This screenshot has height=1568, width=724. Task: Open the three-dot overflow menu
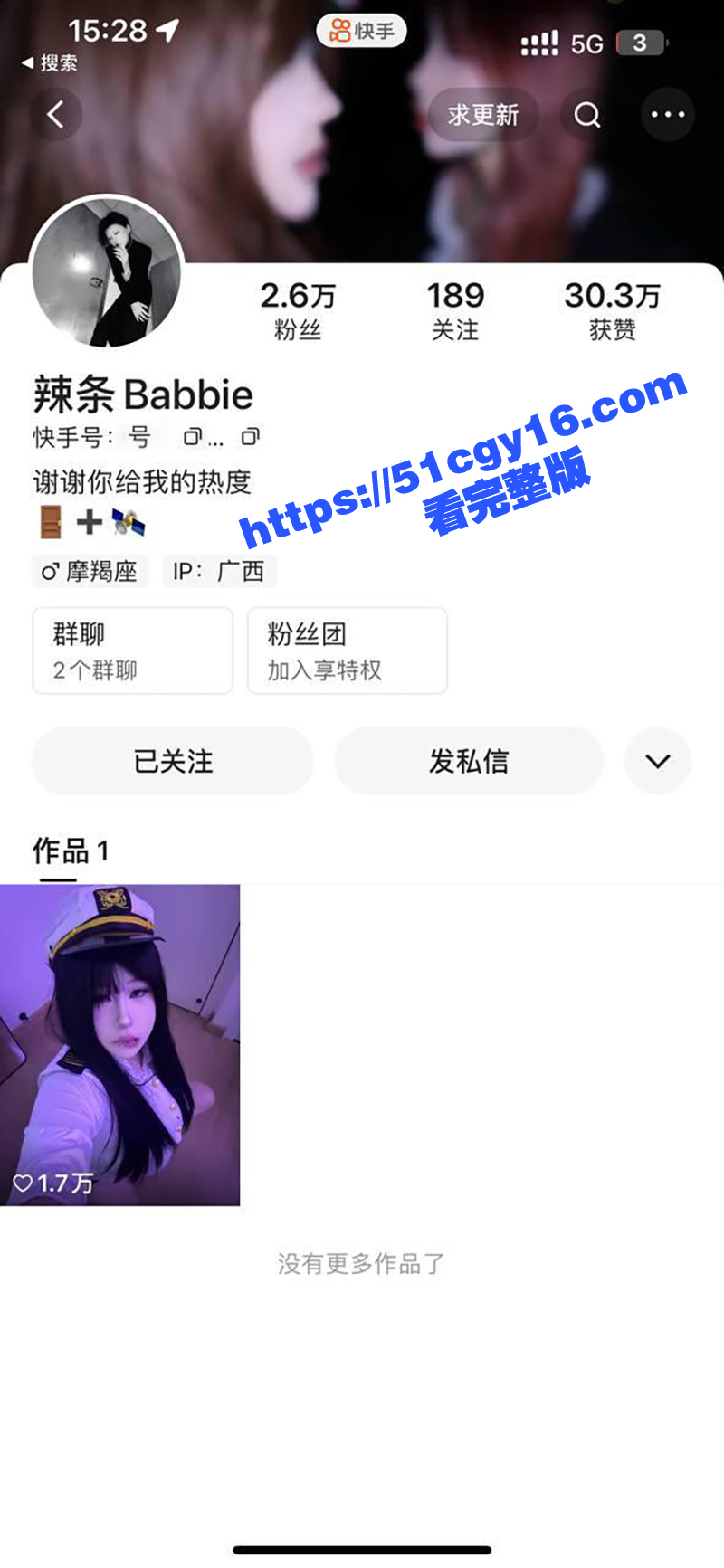tap(668, 115)
